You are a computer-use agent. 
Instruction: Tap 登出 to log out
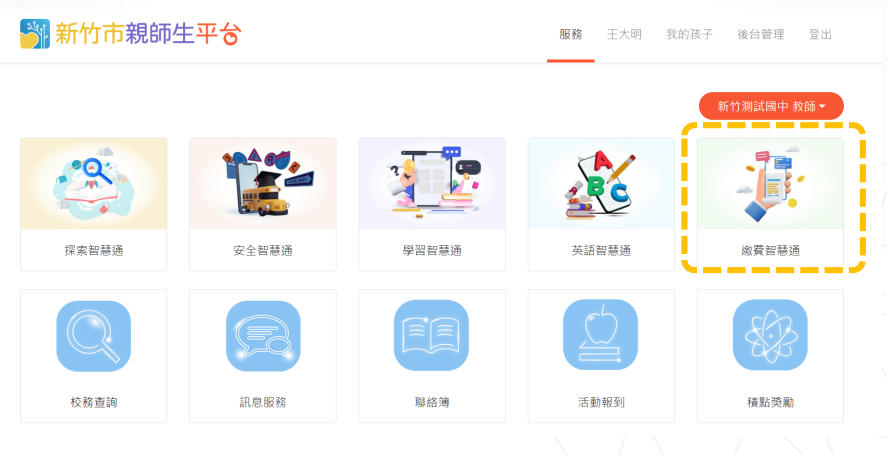[x=820, y=34]
